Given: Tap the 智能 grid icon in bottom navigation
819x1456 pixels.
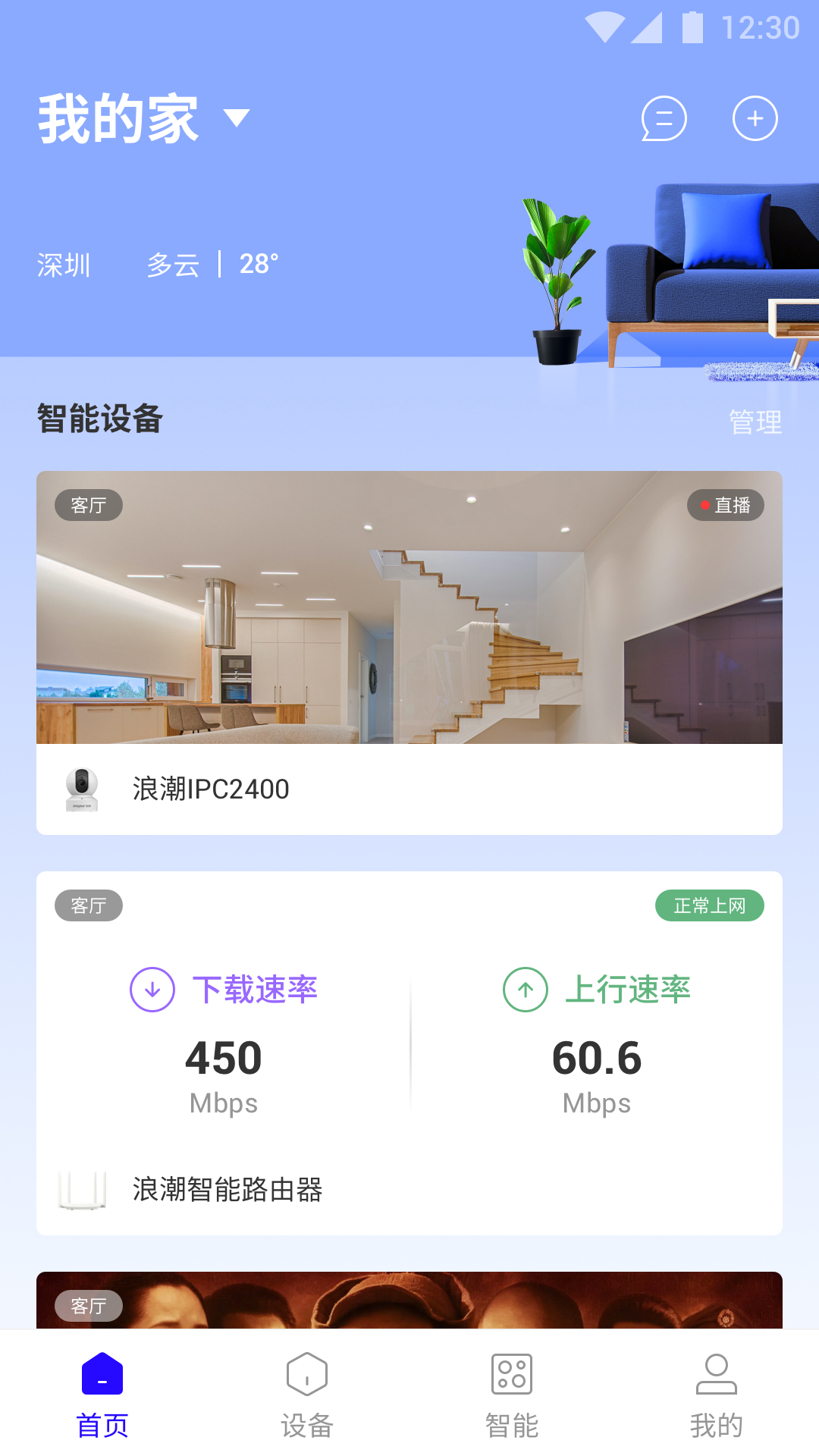Looking at the screenshot, I should (512, 1374).
